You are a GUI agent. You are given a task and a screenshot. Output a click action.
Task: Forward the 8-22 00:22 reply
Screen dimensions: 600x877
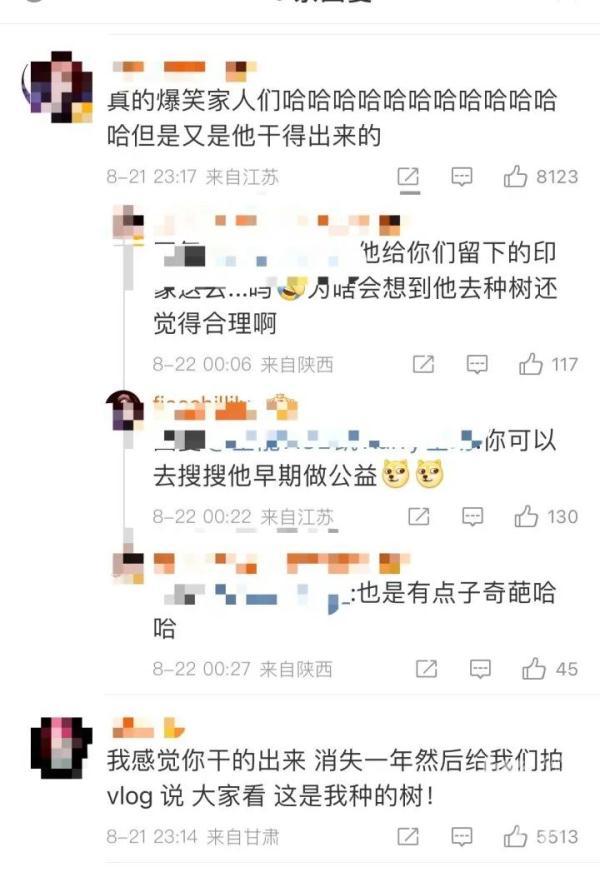(420, 517)
